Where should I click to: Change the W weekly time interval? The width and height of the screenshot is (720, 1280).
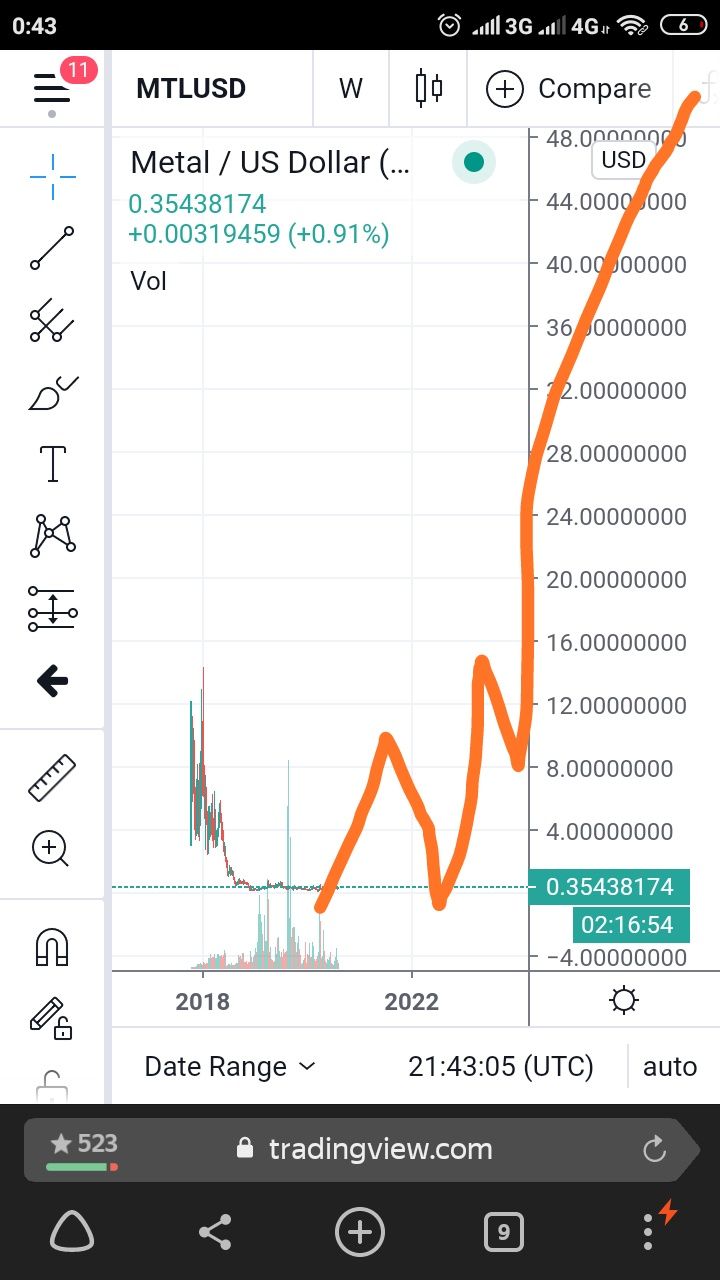[x=350, y=88]
